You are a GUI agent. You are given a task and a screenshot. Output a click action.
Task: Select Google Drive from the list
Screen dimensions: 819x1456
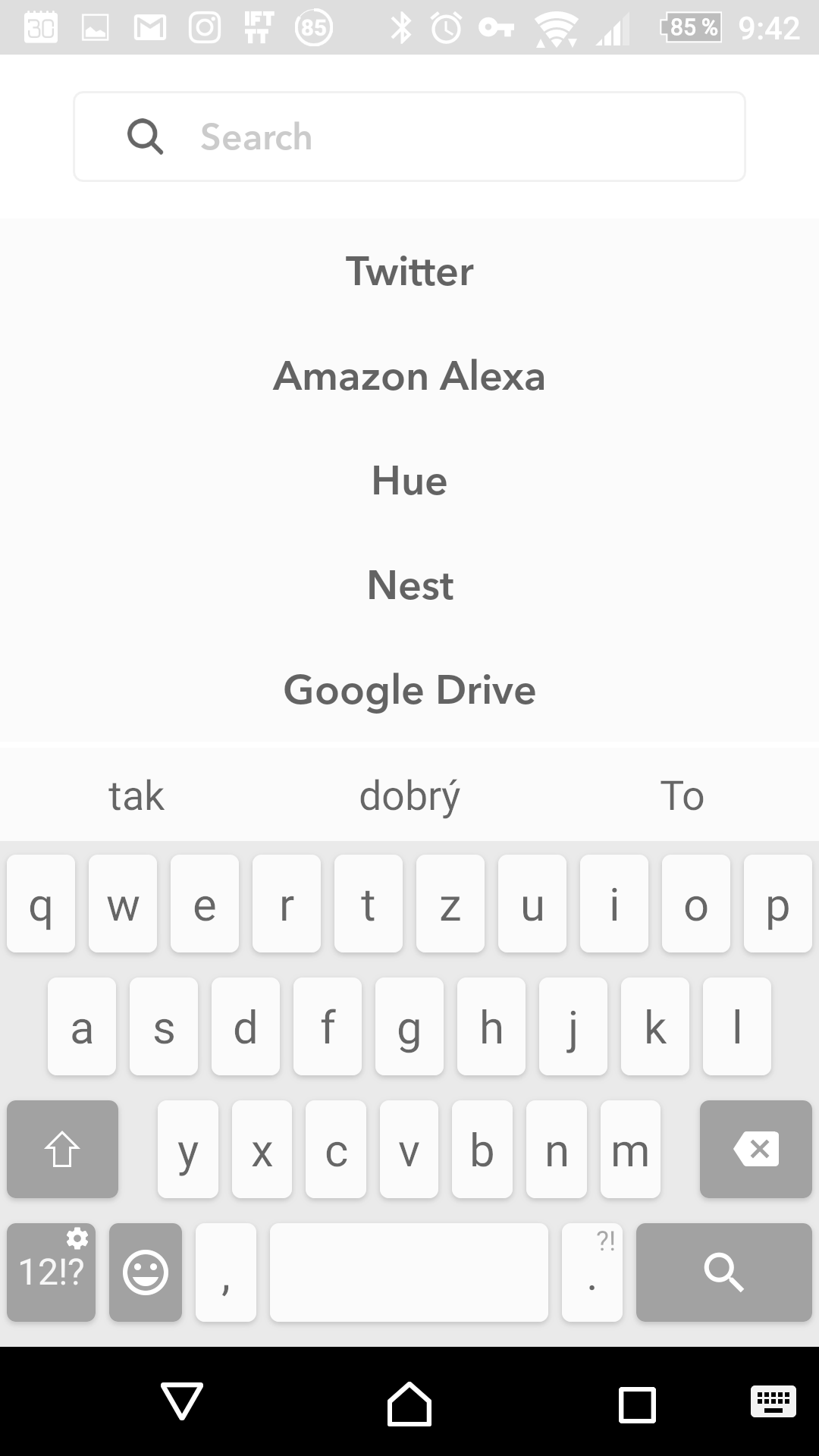409,690
